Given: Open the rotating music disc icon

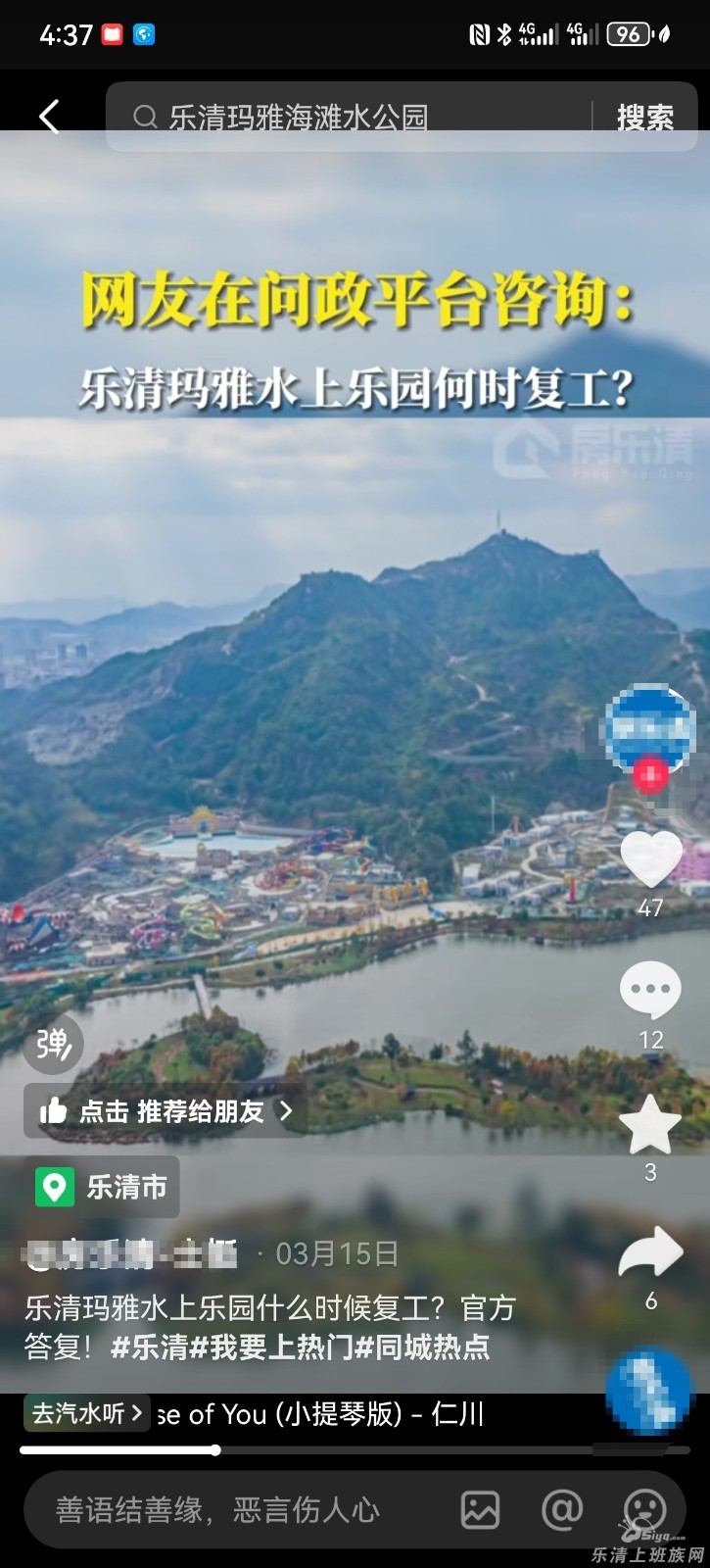Looking at the screenshot, I should pyautogui.click(x=650, y=1392).
